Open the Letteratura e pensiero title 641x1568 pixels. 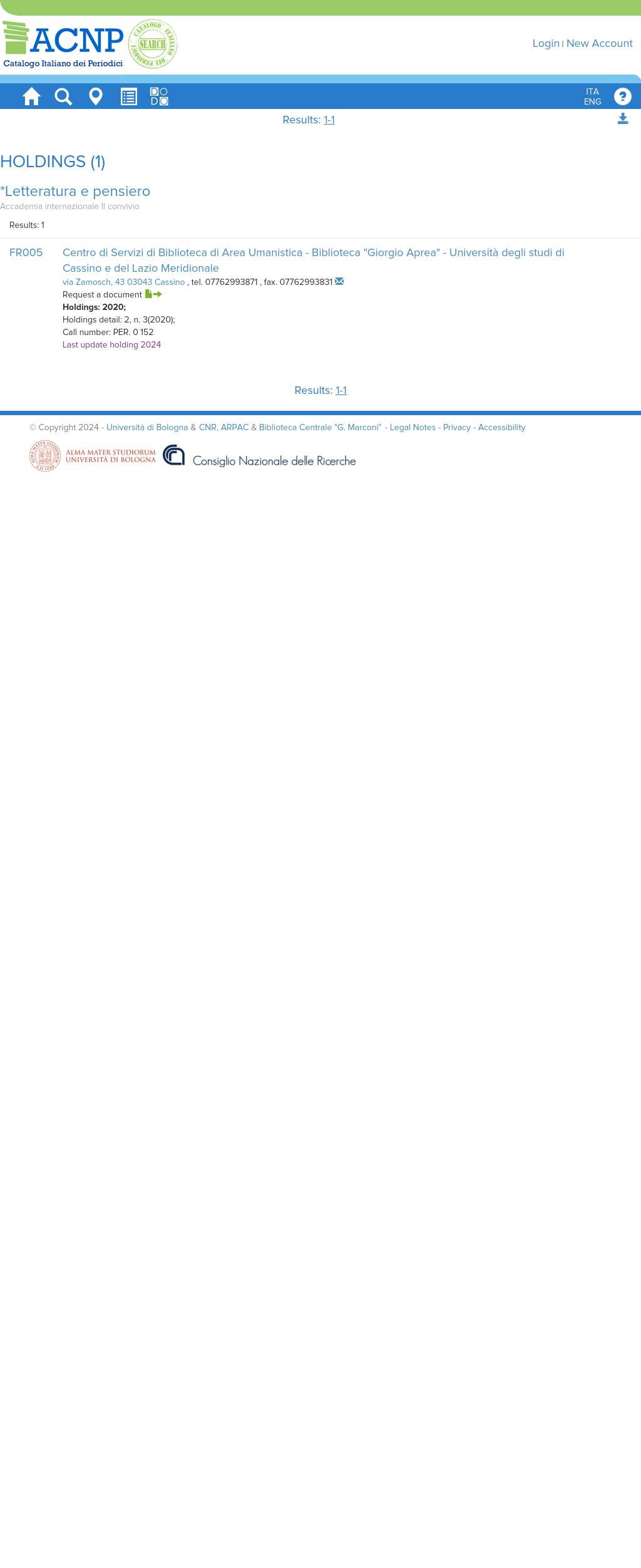[x=75, y=191]
